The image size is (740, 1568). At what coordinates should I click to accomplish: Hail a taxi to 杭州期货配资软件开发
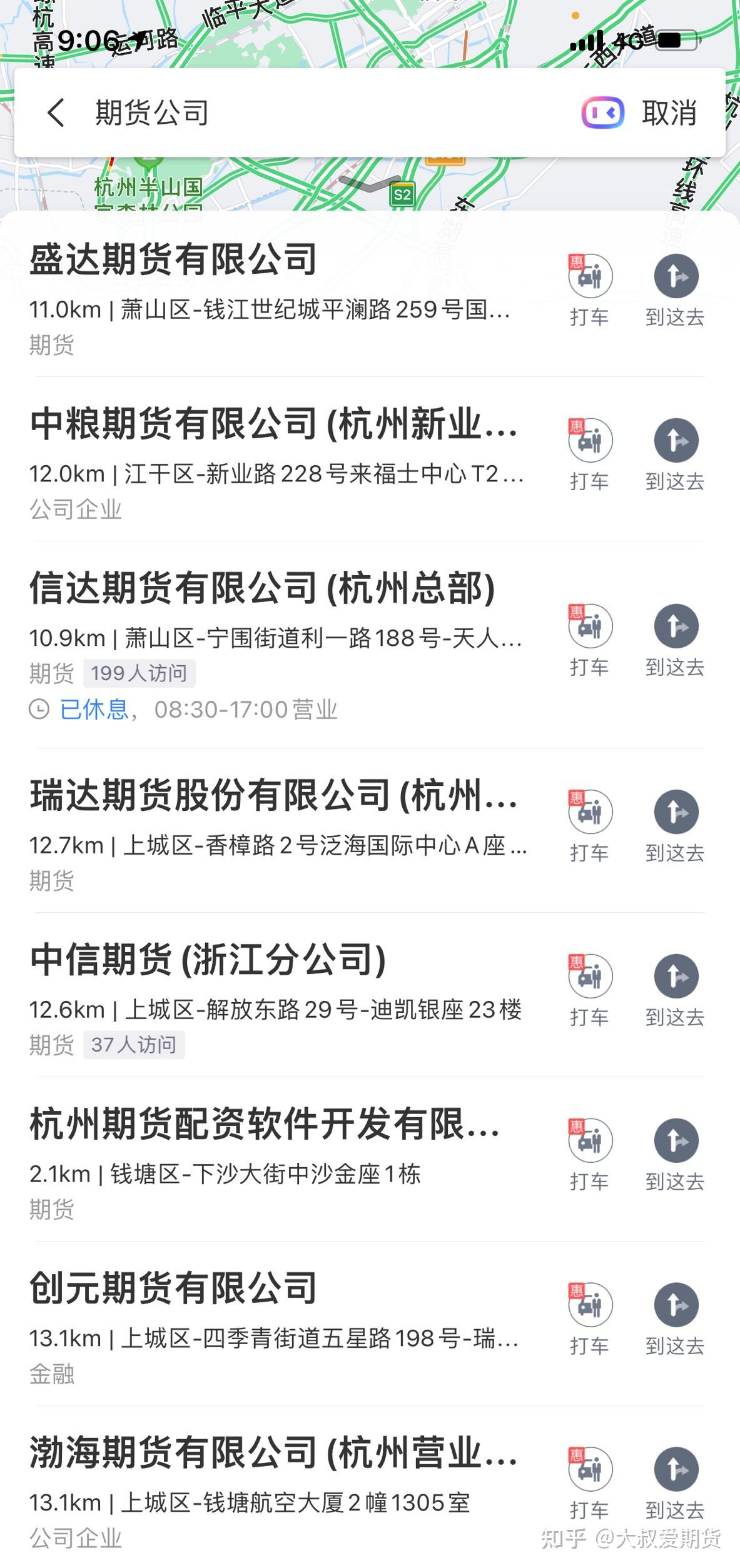[x=590, y=1155]
